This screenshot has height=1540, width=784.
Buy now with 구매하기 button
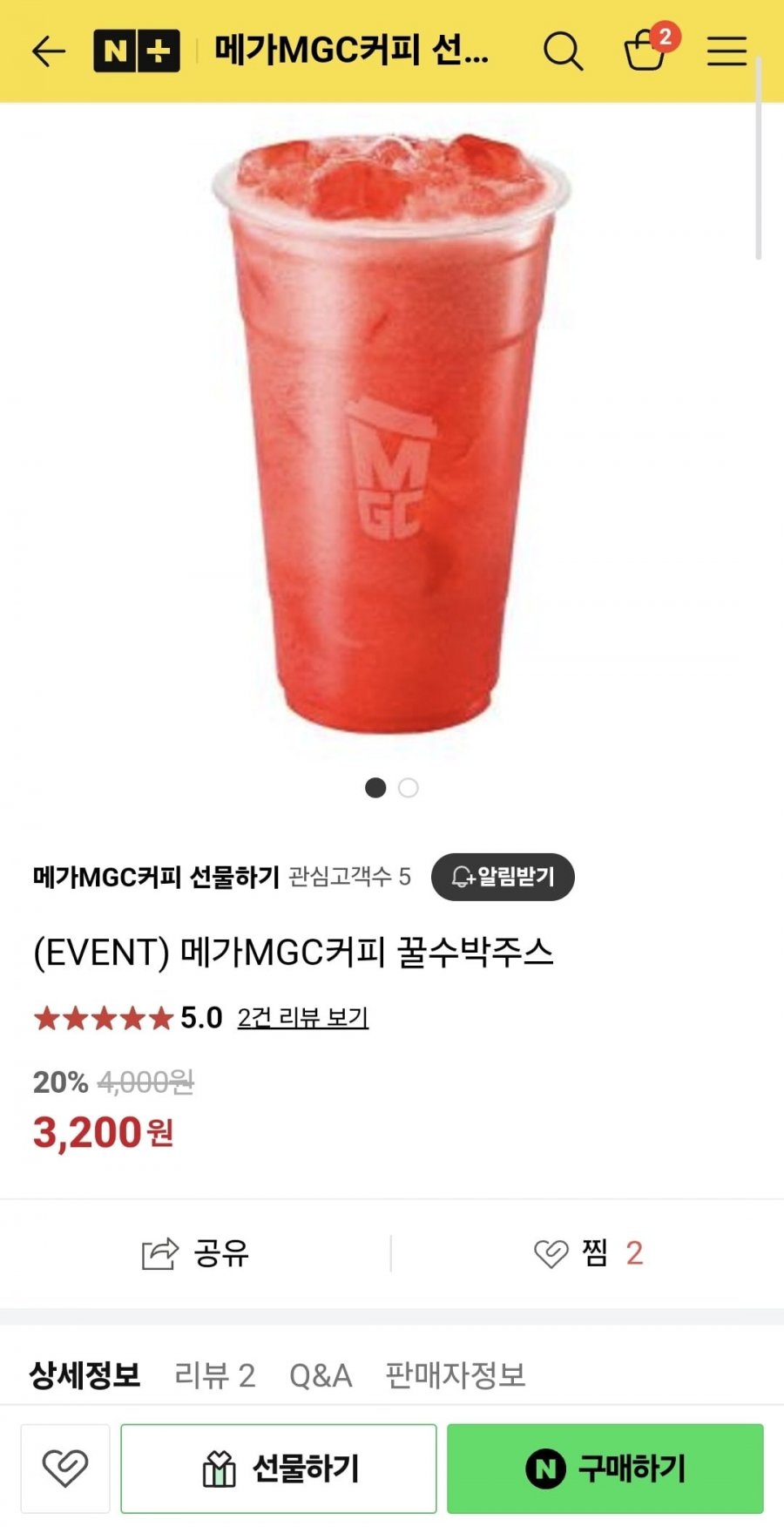[x=605, y=1469]
